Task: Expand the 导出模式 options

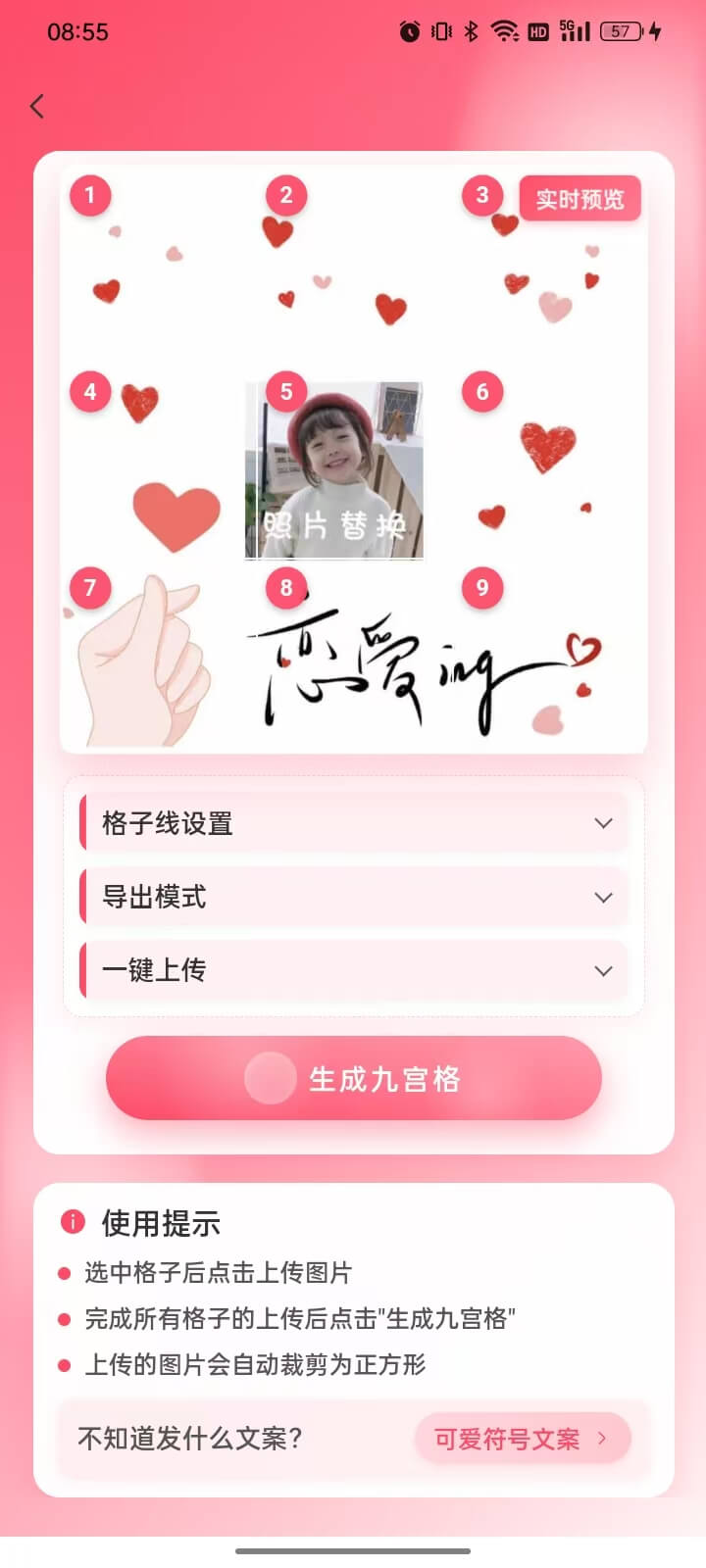Action: point(353,897)
